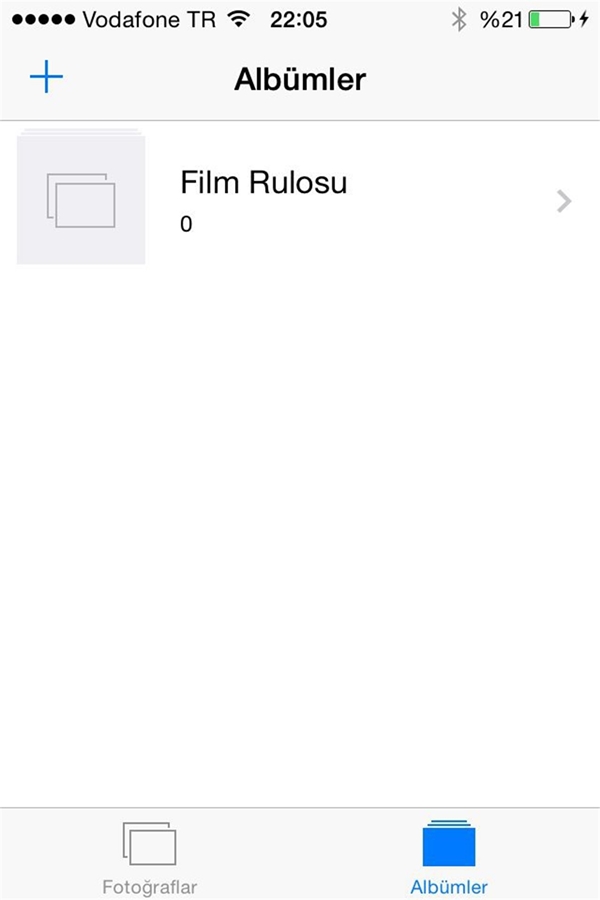600x900 pixels.
Task: Open the Film Rulosu album
Action: tap(300, 200)
